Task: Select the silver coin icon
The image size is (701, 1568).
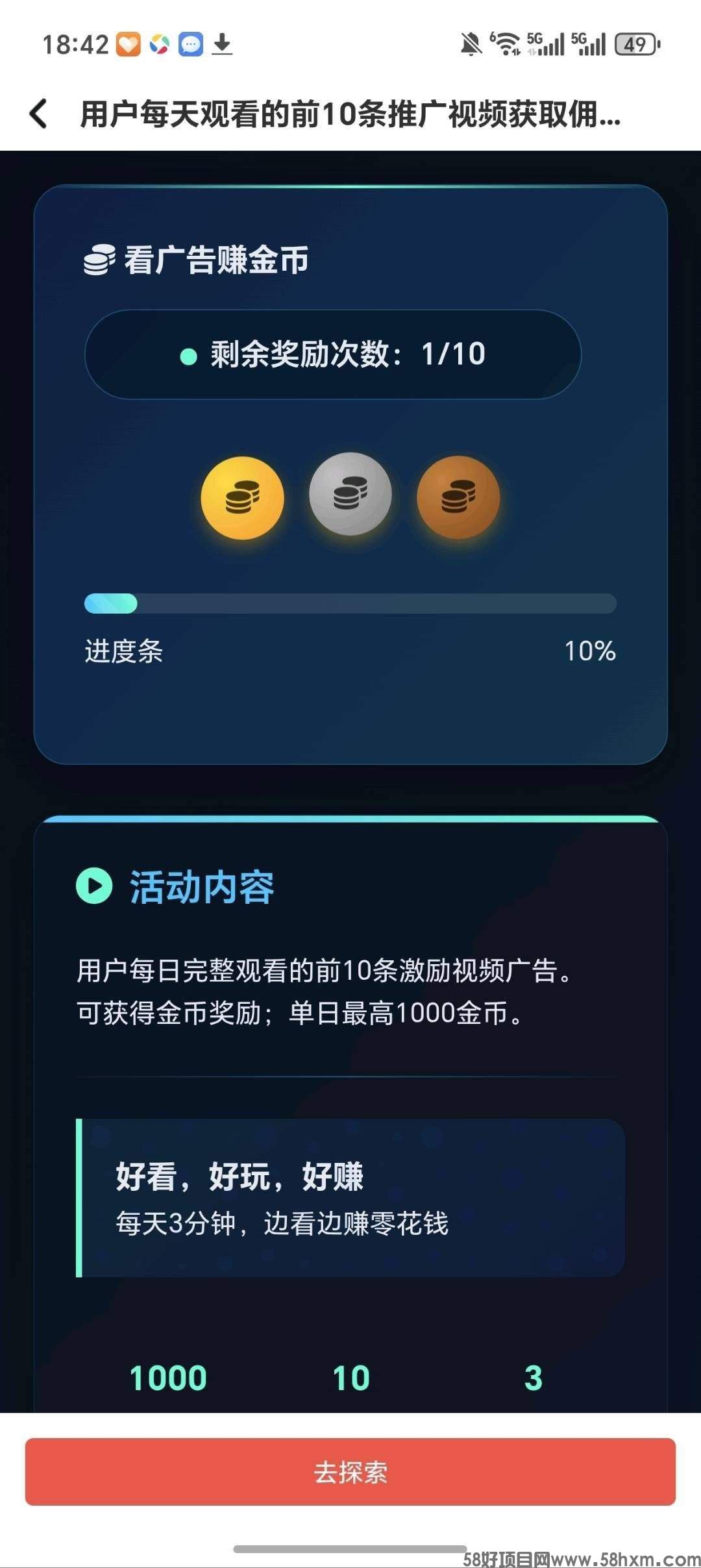Action: coord(350,497)
